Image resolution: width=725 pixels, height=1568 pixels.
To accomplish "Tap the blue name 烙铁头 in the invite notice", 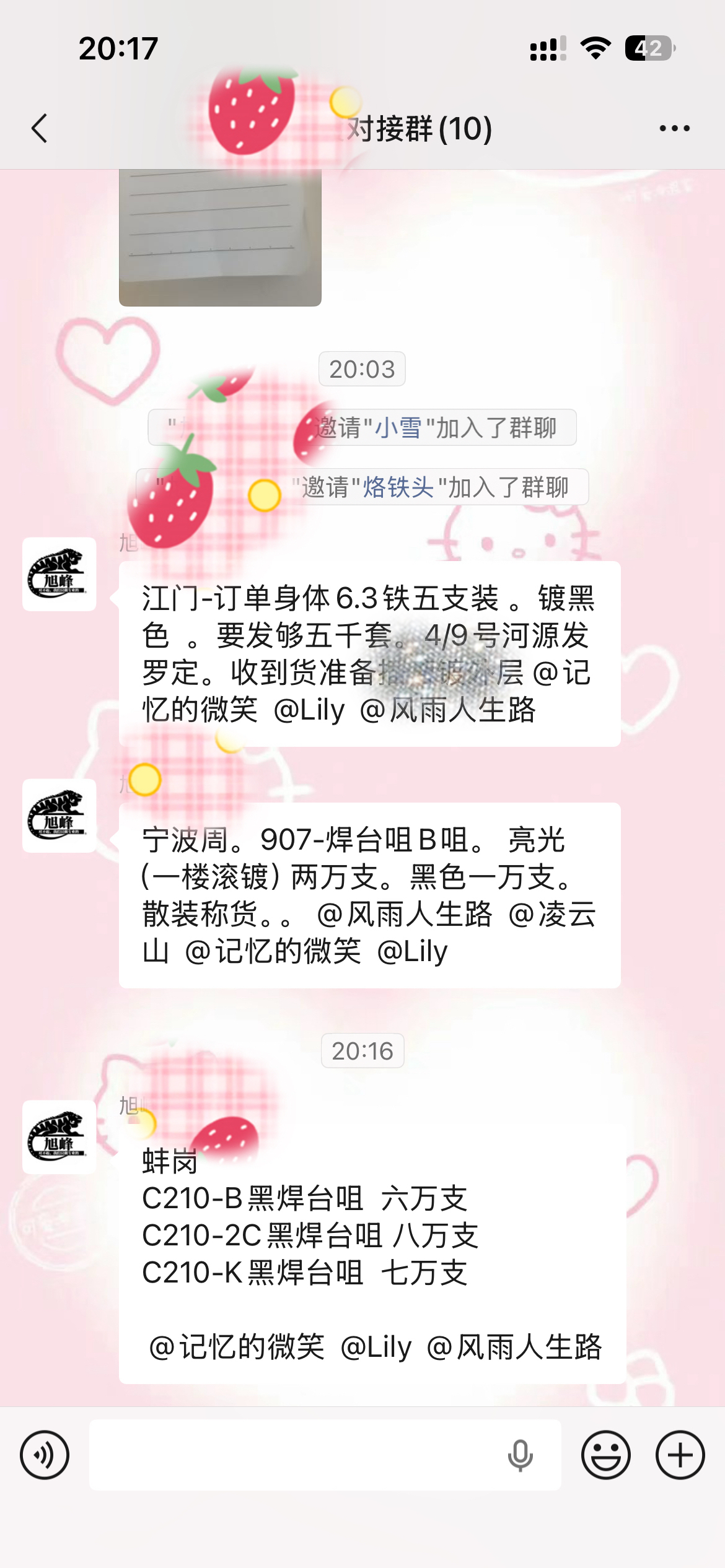I will (397, 489).
